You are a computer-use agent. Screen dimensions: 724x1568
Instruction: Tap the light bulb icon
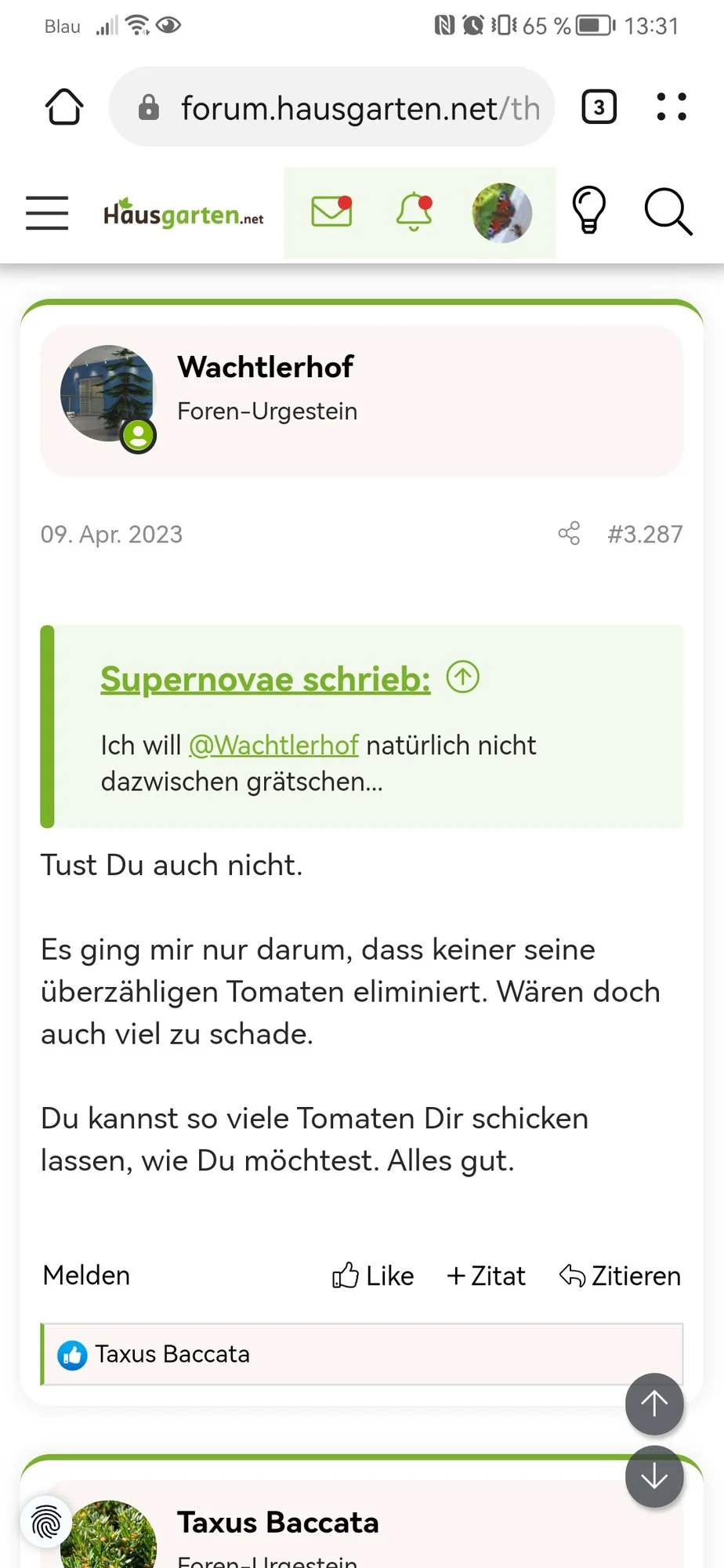coord(588,210)
